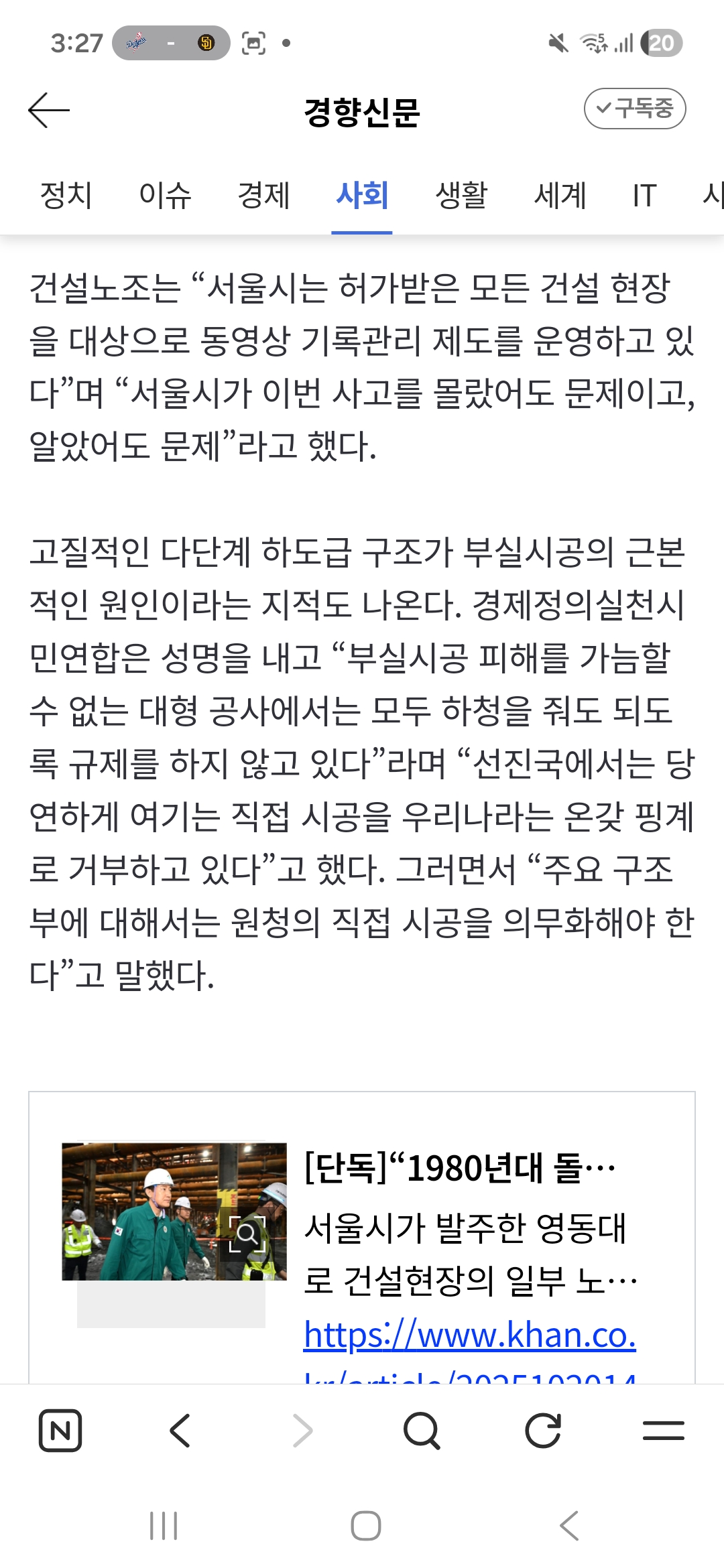The image size is (724, 1568).
Task: Open search from the bottom toolbar
Action: point(422,1431)
